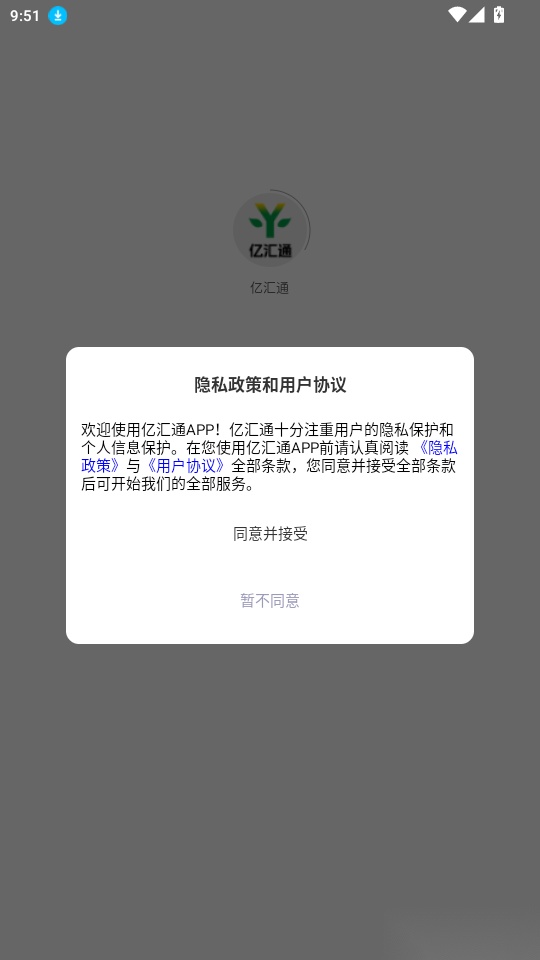Image resolution: width=540 pixels, height=960 pixels.
Task: Tap 同意并接受 to accept the terms
Action: click(270, 534)
